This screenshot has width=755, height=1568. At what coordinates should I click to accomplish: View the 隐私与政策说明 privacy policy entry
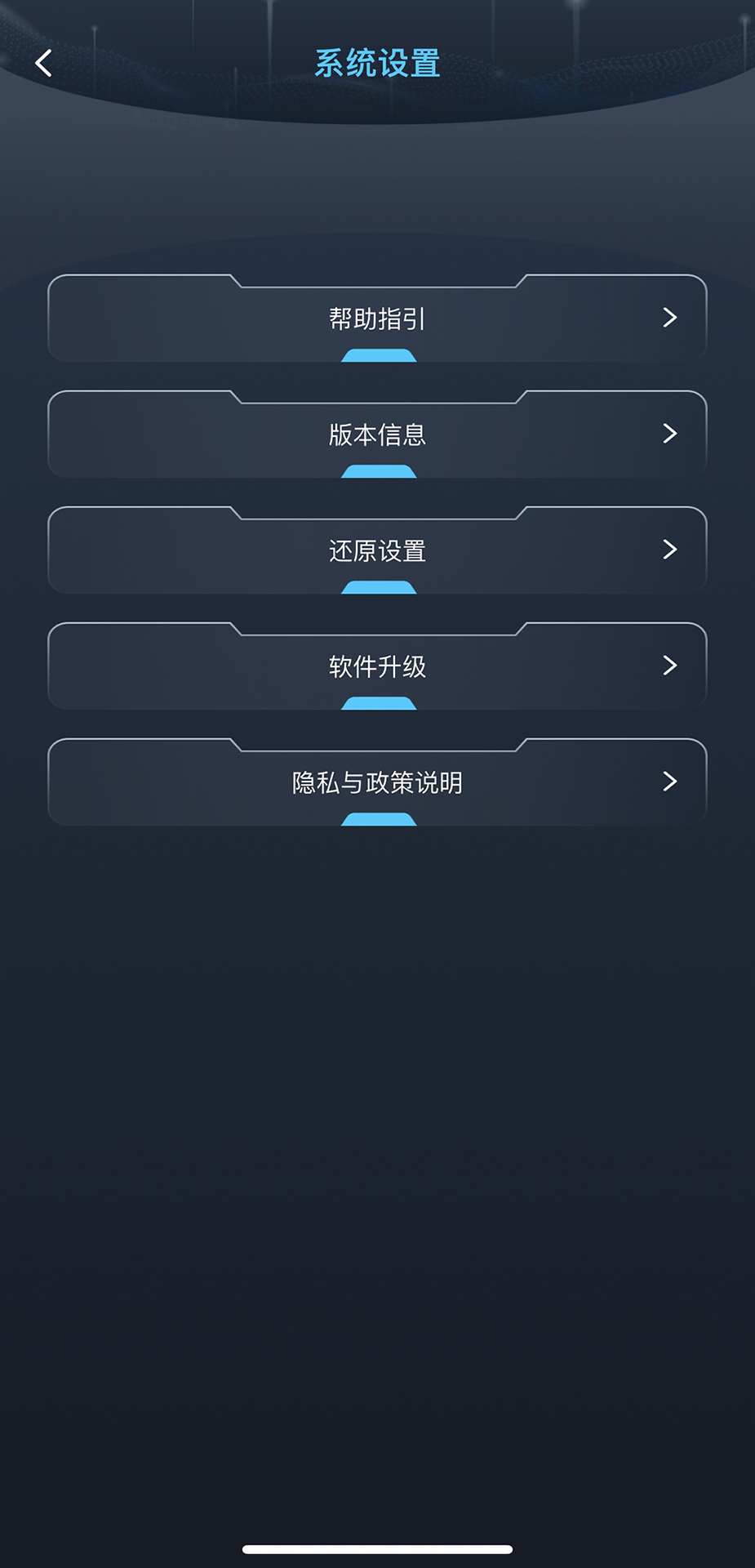[x=377, y=782]
